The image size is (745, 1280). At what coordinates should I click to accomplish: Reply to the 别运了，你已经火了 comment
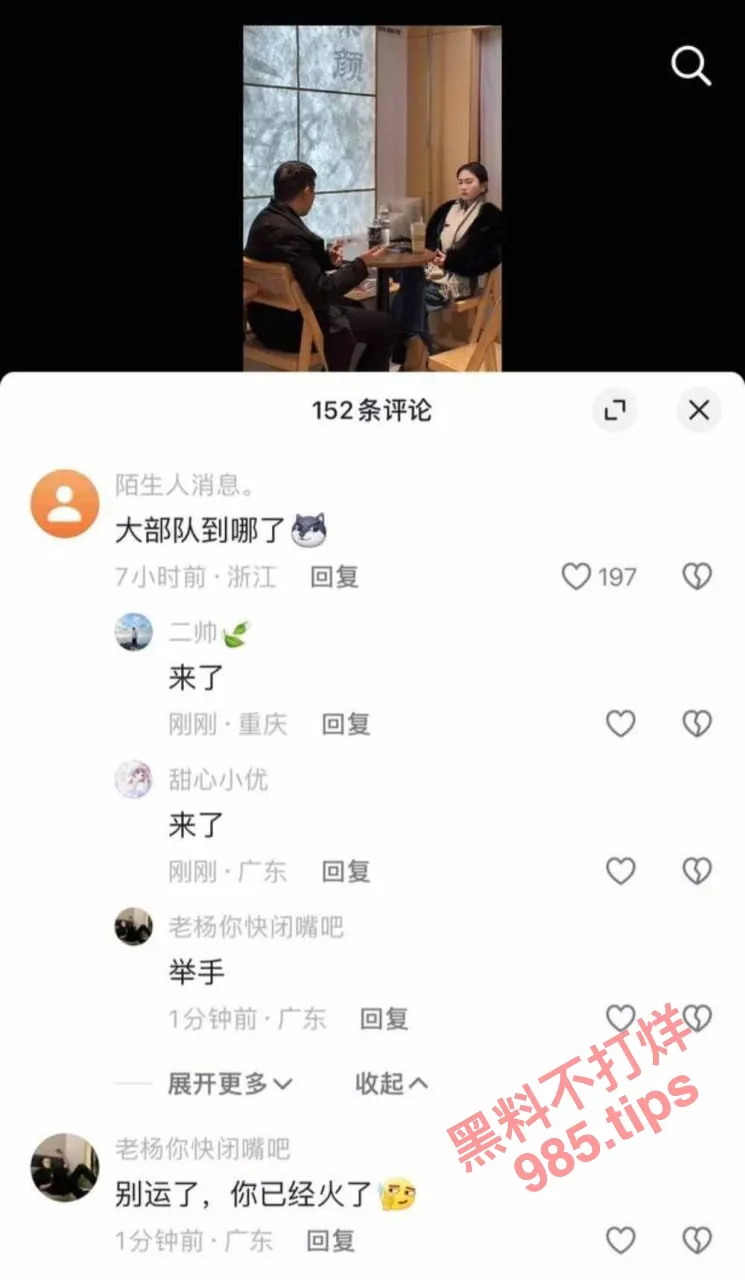coord(331,1241)
